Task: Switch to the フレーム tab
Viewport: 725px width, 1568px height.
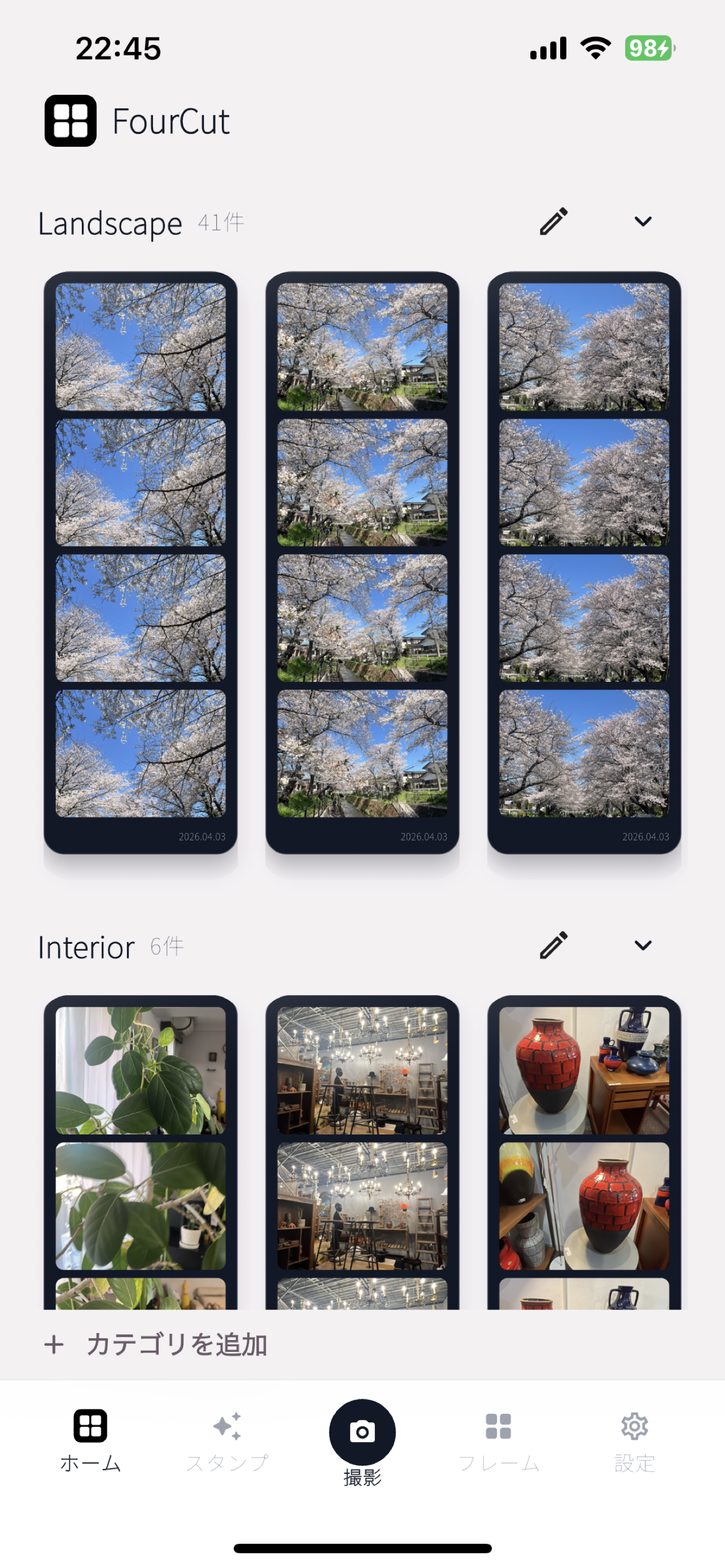Action: pos(499,1440)
